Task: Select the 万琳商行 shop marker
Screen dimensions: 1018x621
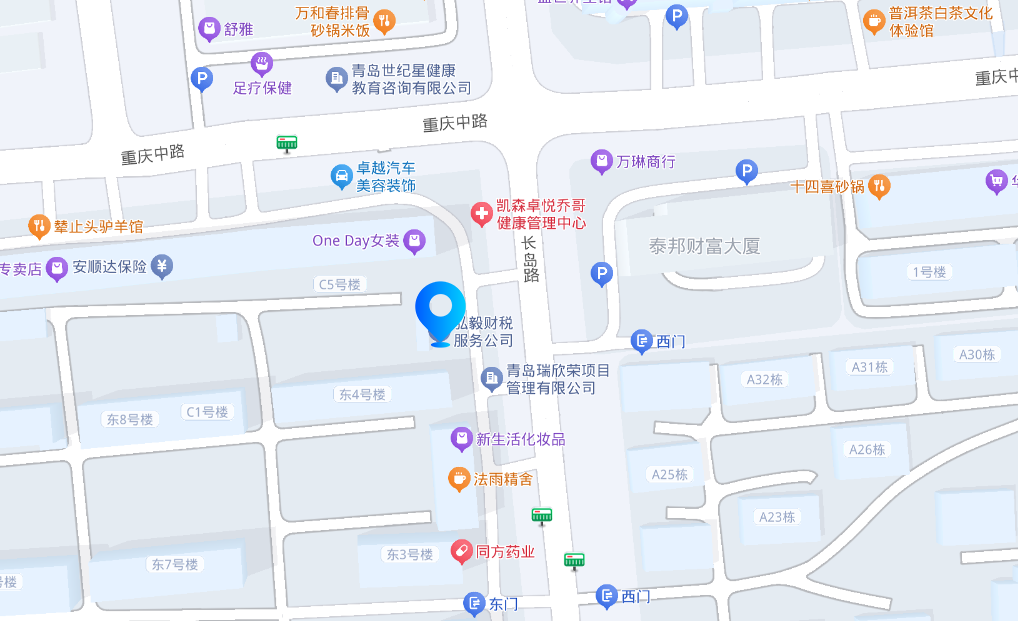Action: 601,161
